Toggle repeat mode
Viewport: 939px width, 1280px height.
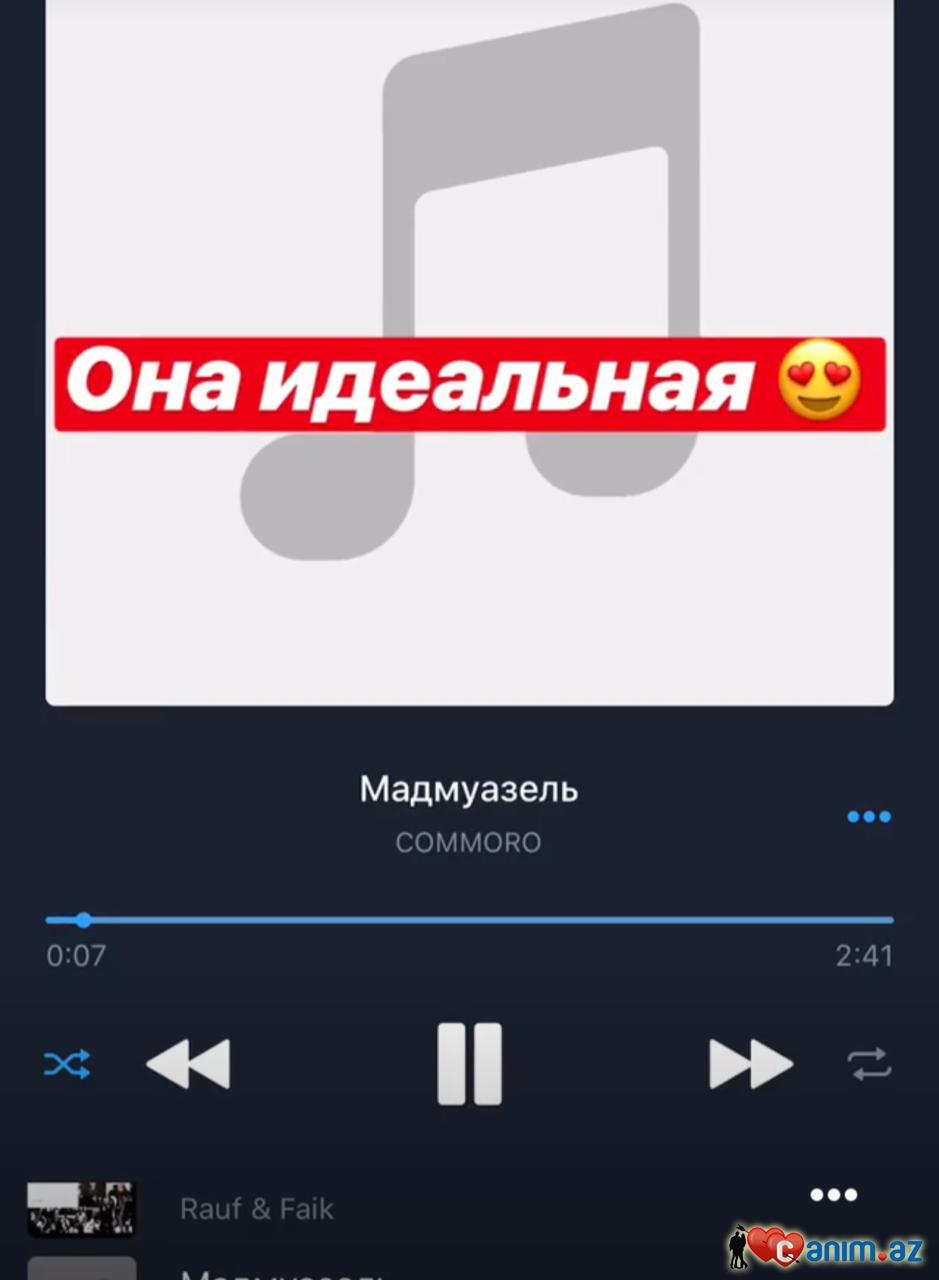point(869,1064)
